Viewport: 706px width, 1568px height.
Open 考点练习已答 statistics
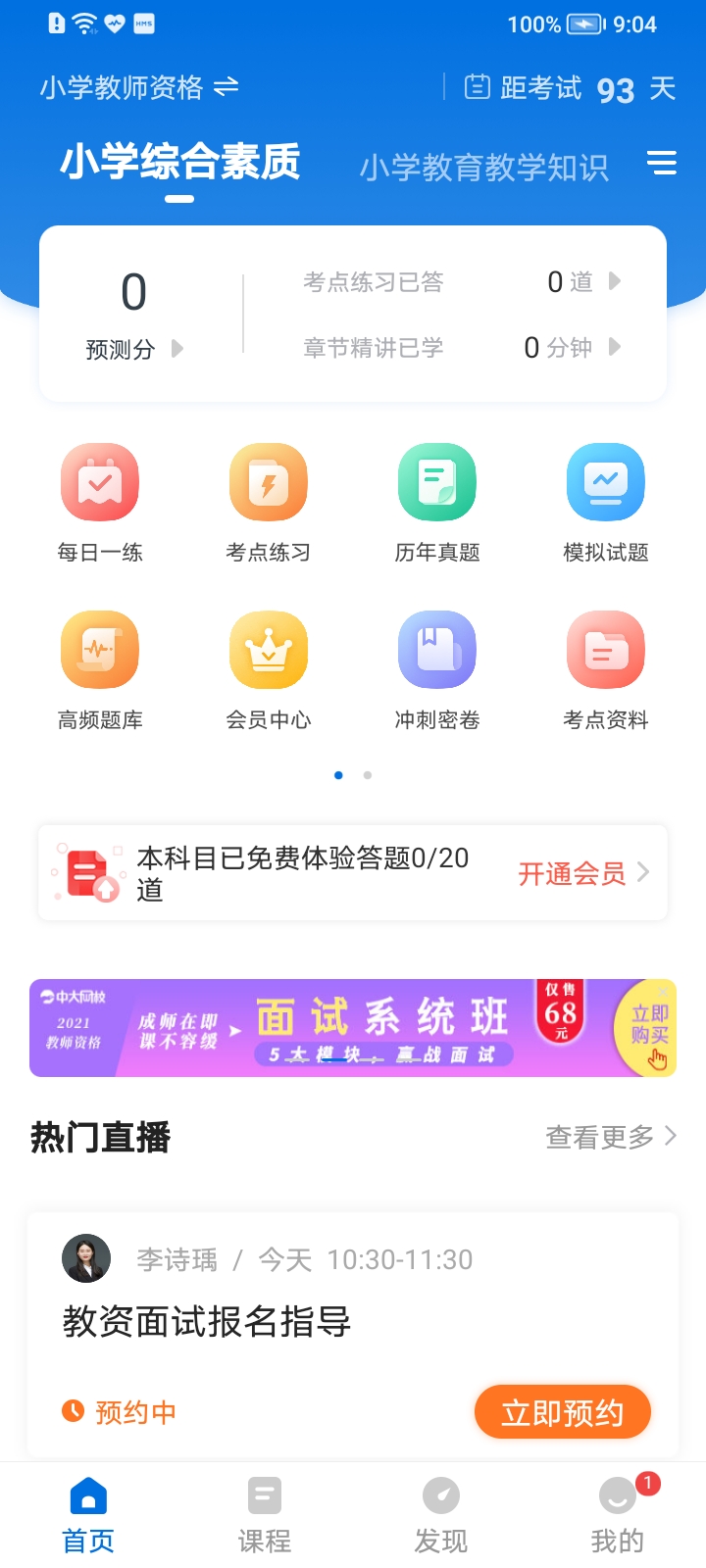[x=461, y=282]
